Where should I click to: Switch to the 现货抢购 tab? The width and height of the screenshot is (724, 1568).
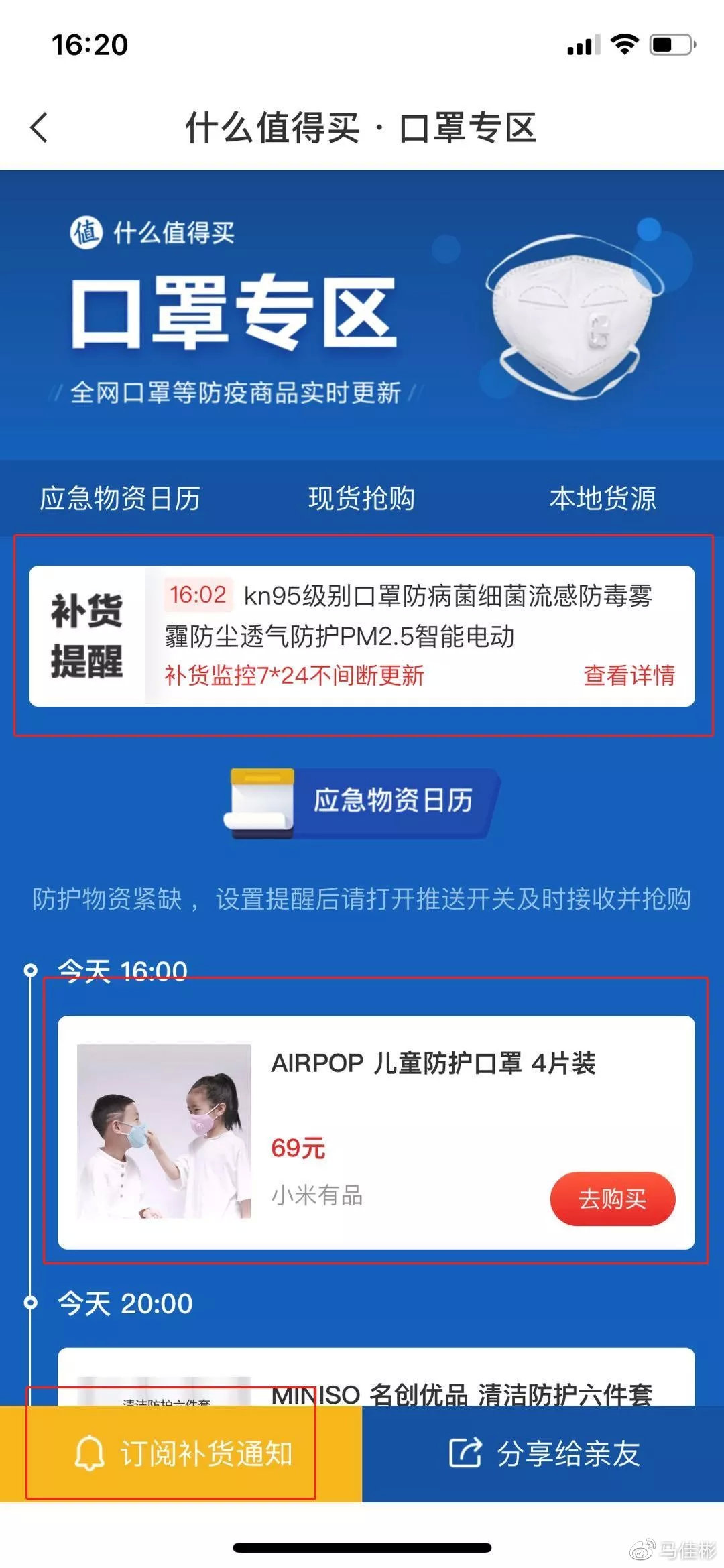(361, 498)
